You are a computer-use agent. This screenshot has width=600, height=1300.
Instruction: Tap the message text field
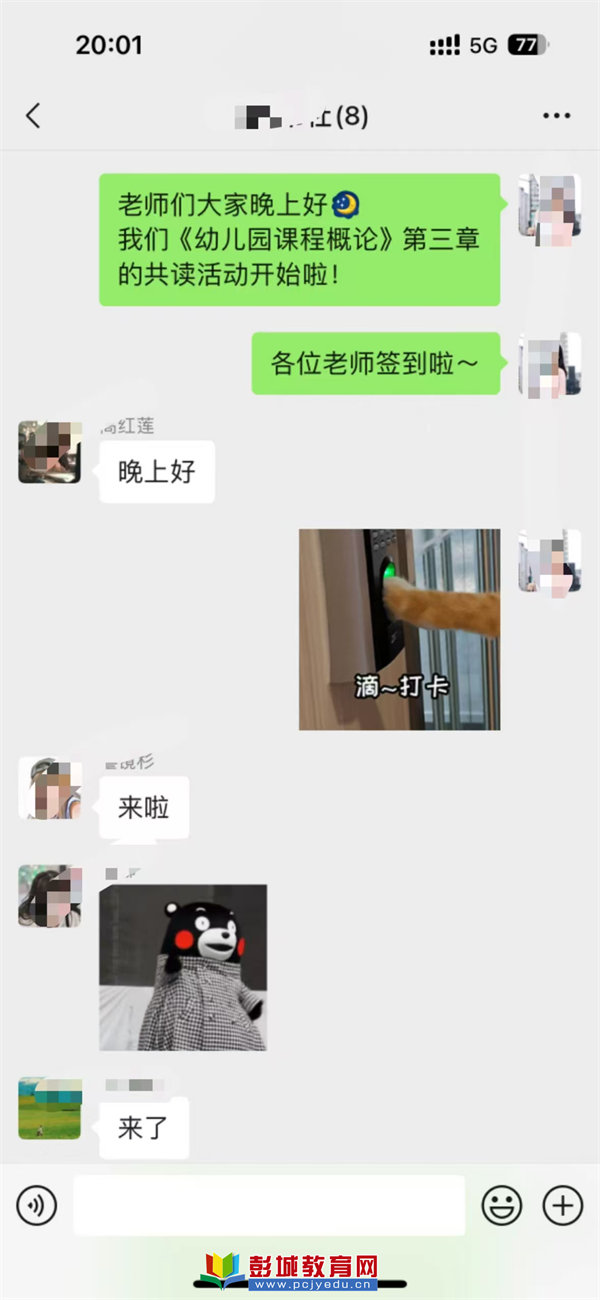click(x=269, y=1205)
